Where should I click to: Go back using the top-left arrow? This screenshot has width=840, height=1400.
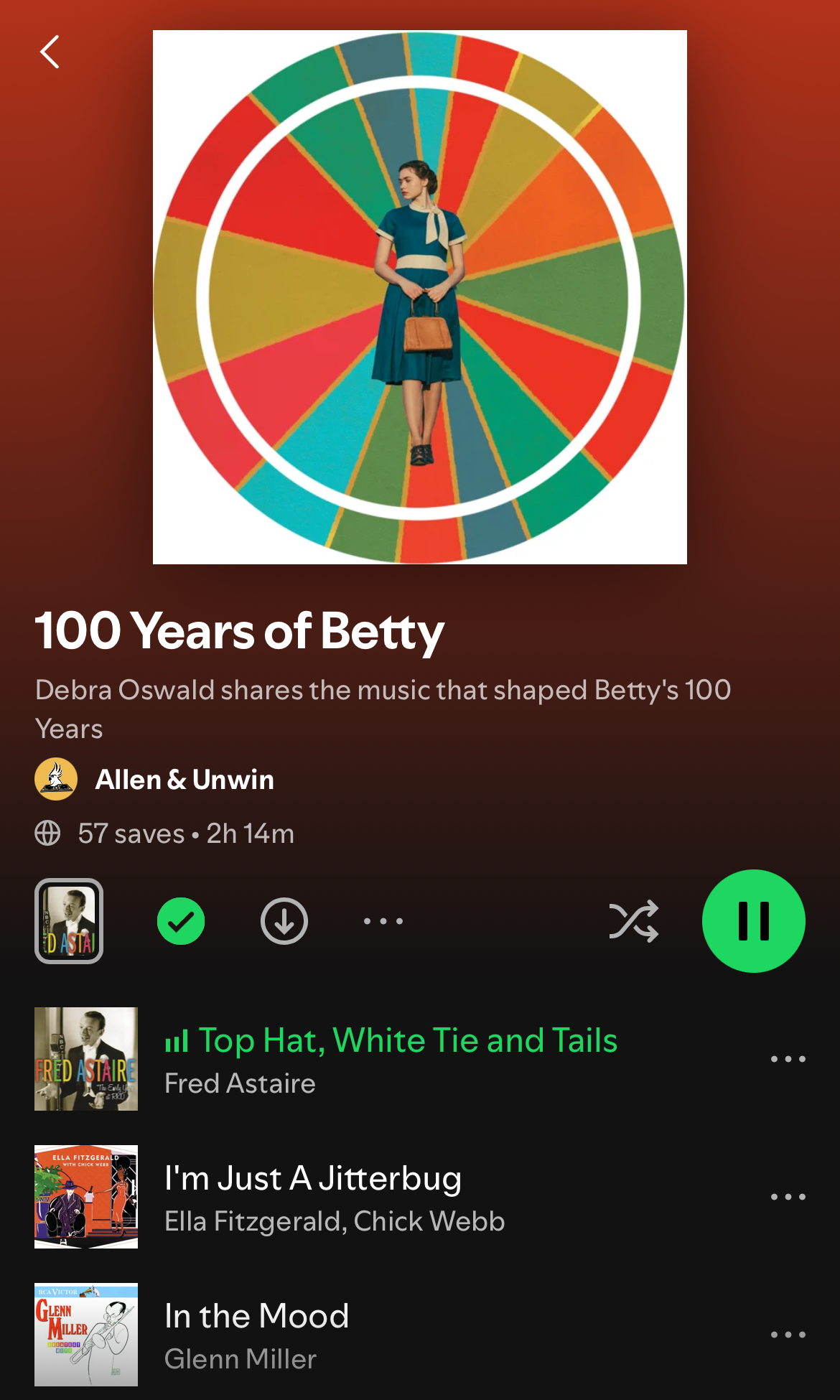pos(49,52)
